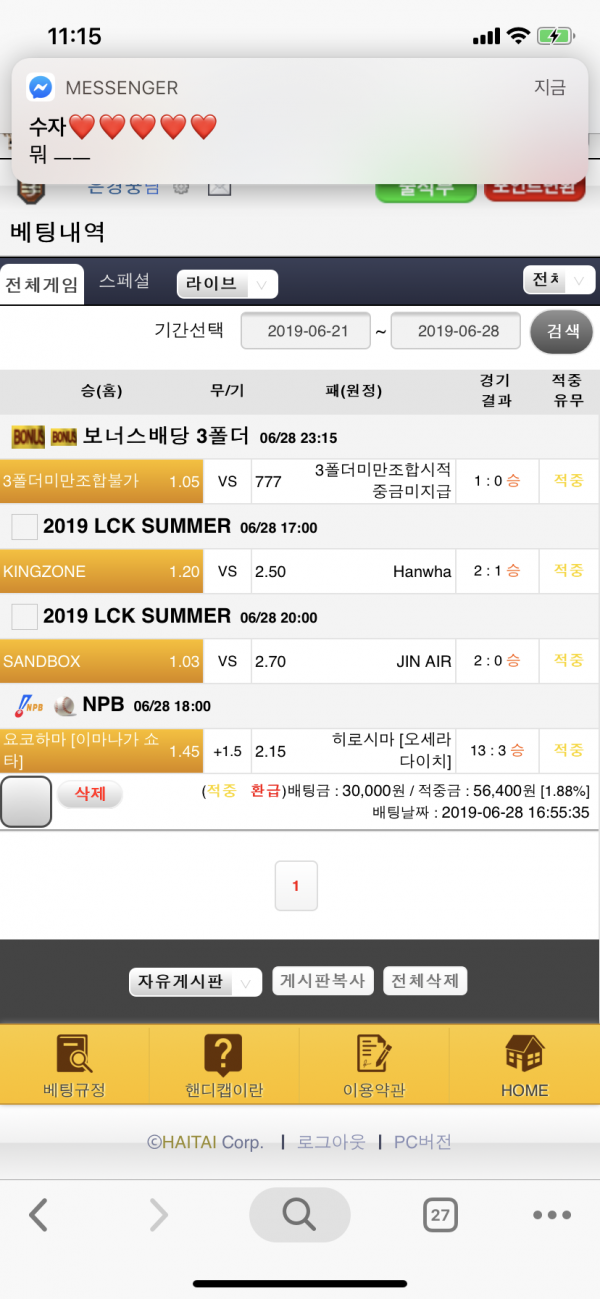Tap the 로그아웃 logout link
The image size is (600, 1299).
click(331, 1142)
